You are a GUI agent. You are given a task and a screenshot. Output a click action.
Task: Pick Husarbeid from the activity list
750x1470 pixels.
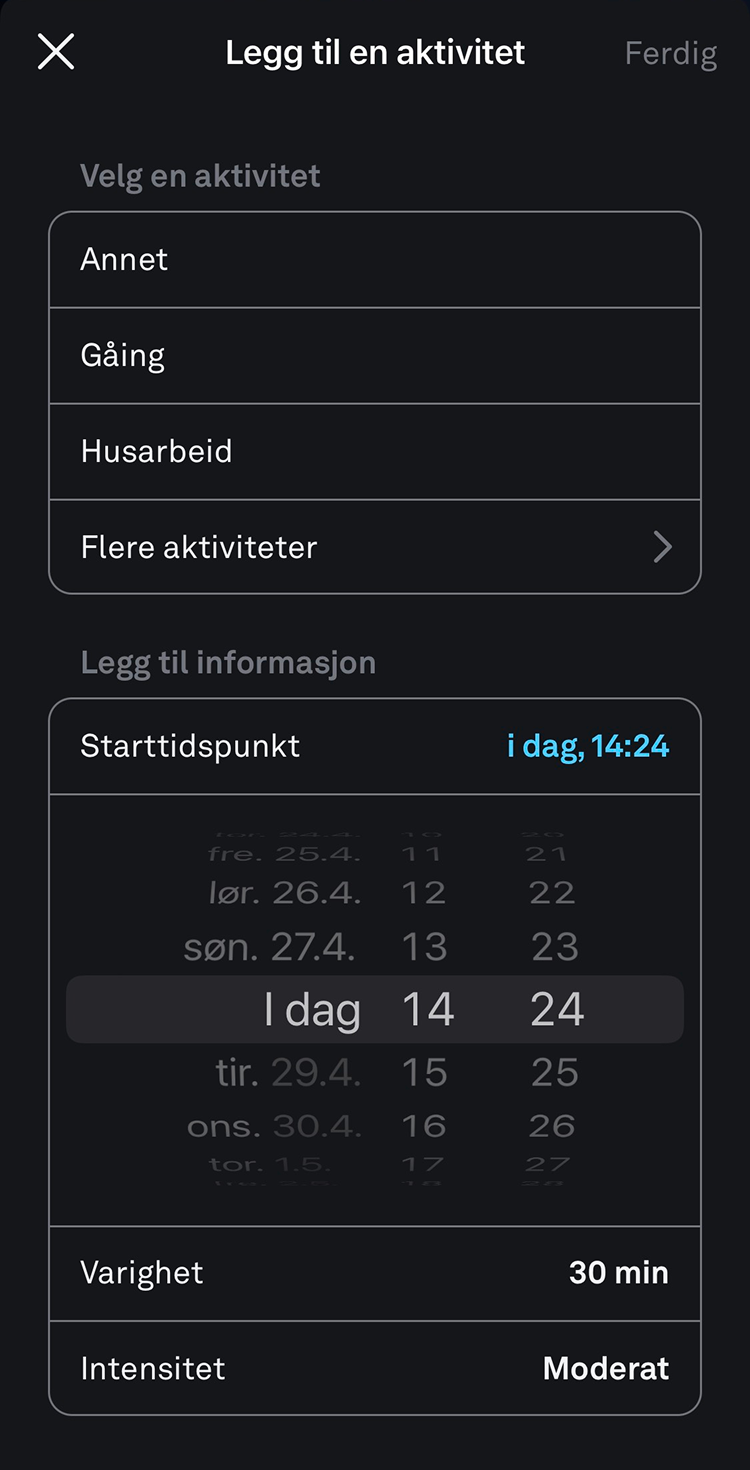point(374,452)
